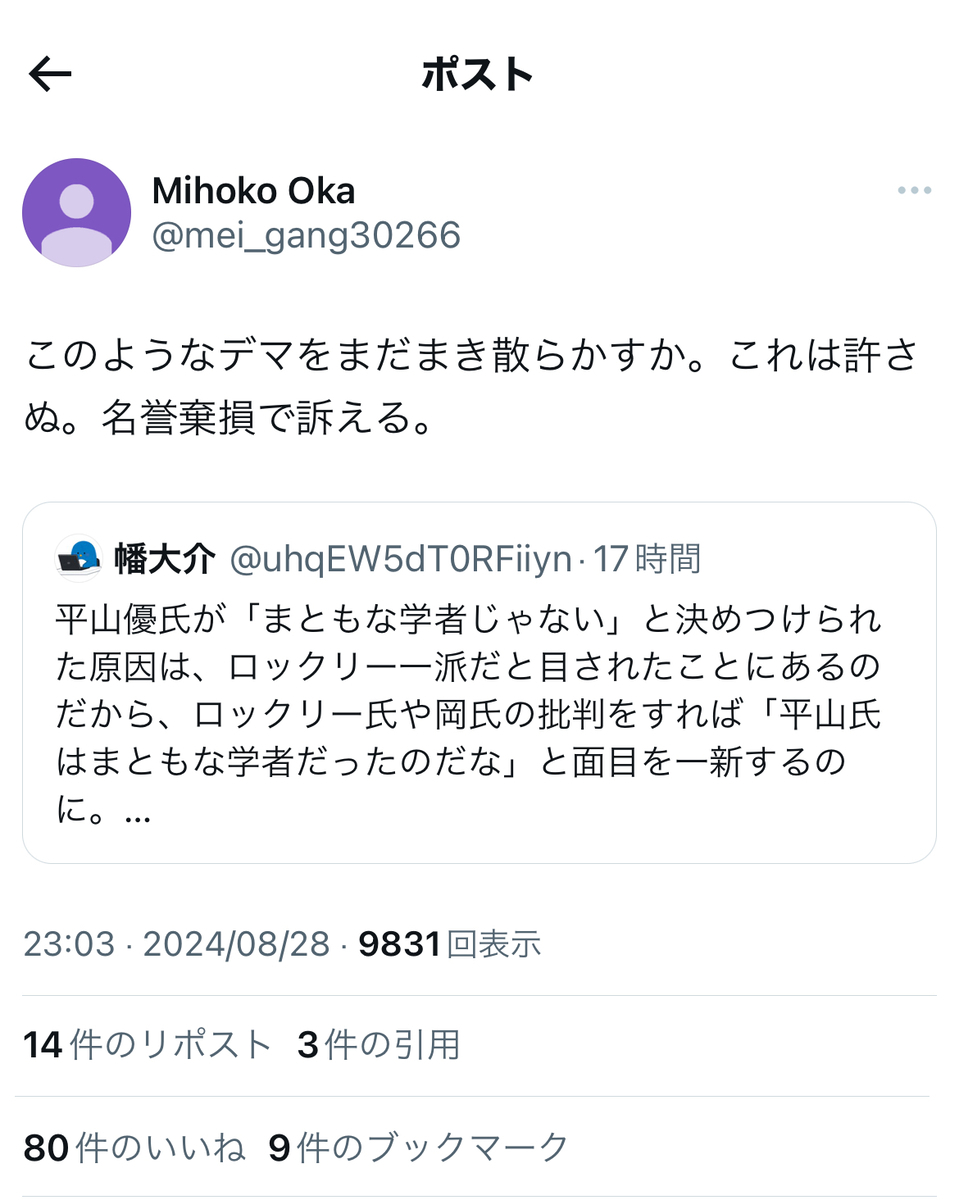Image resolution: width=959 pixels, height=1200 pixels.
Task: View the 3件の引用 quotes list
Action: click(x=379, y=1045)
